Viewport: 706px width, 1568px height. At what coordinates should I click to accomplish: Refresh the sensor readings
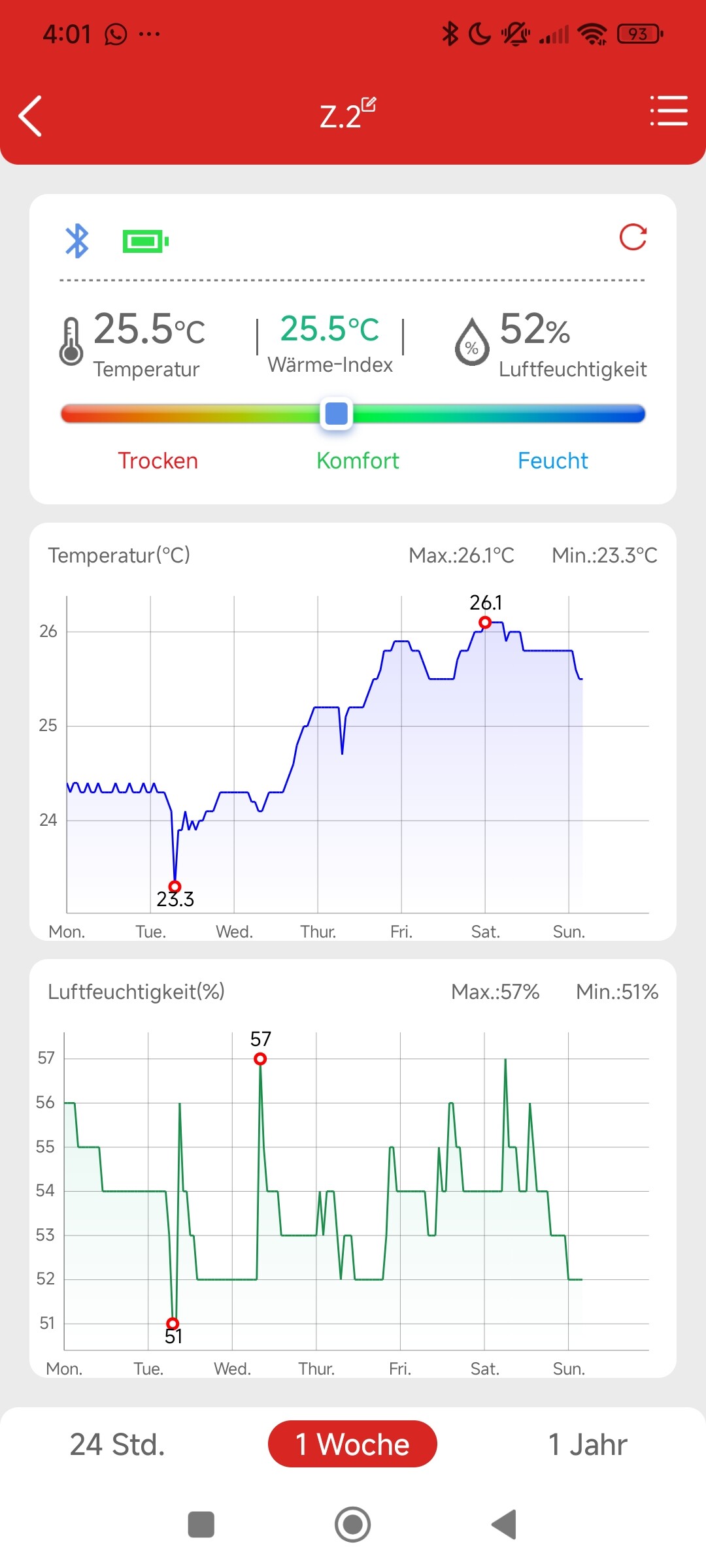[x=633, y=237]
